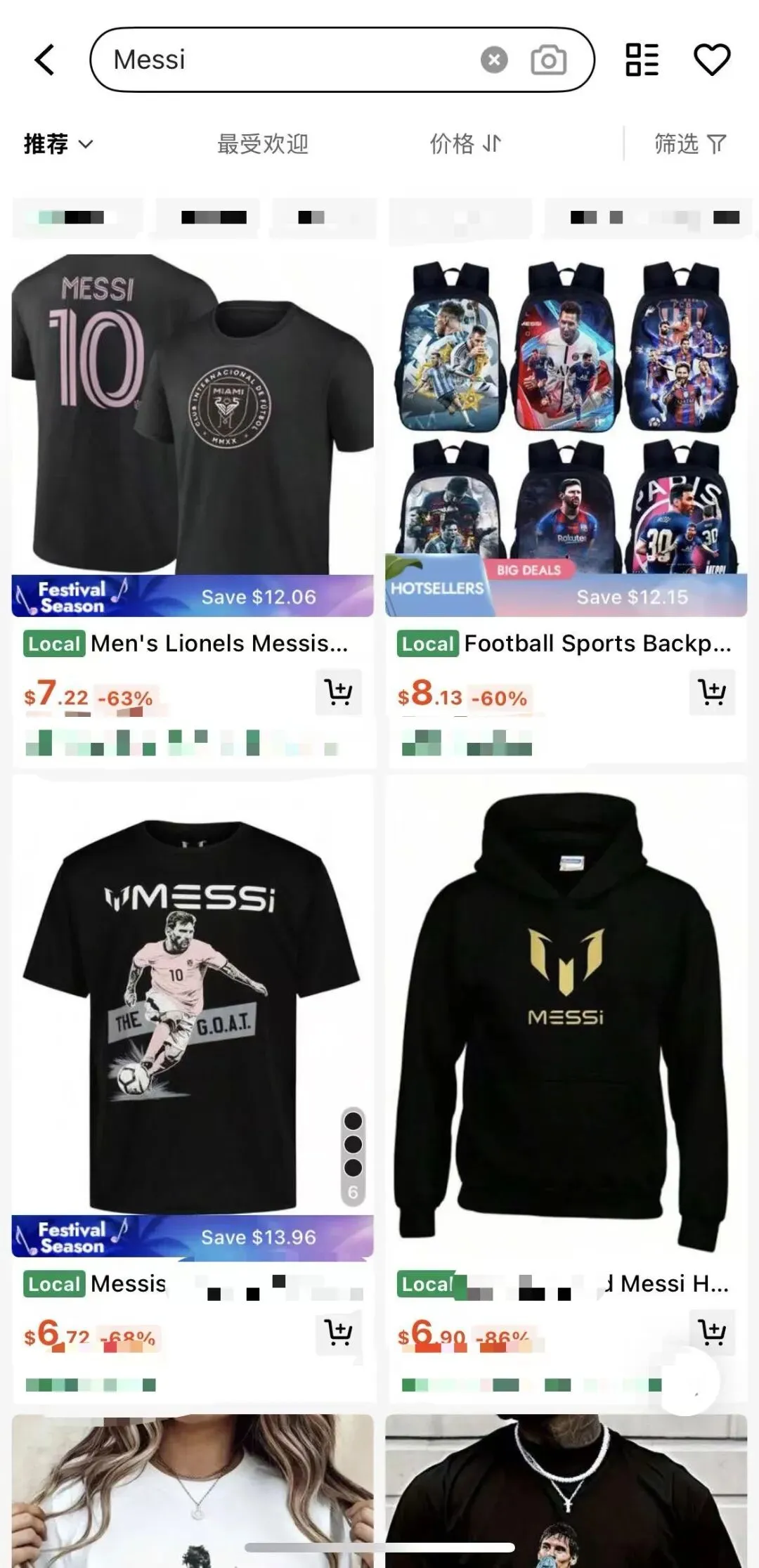Open the wishlist heart icon
Image resolution: width=759 pixels, height=1568 pixels.
click(712, 60)
